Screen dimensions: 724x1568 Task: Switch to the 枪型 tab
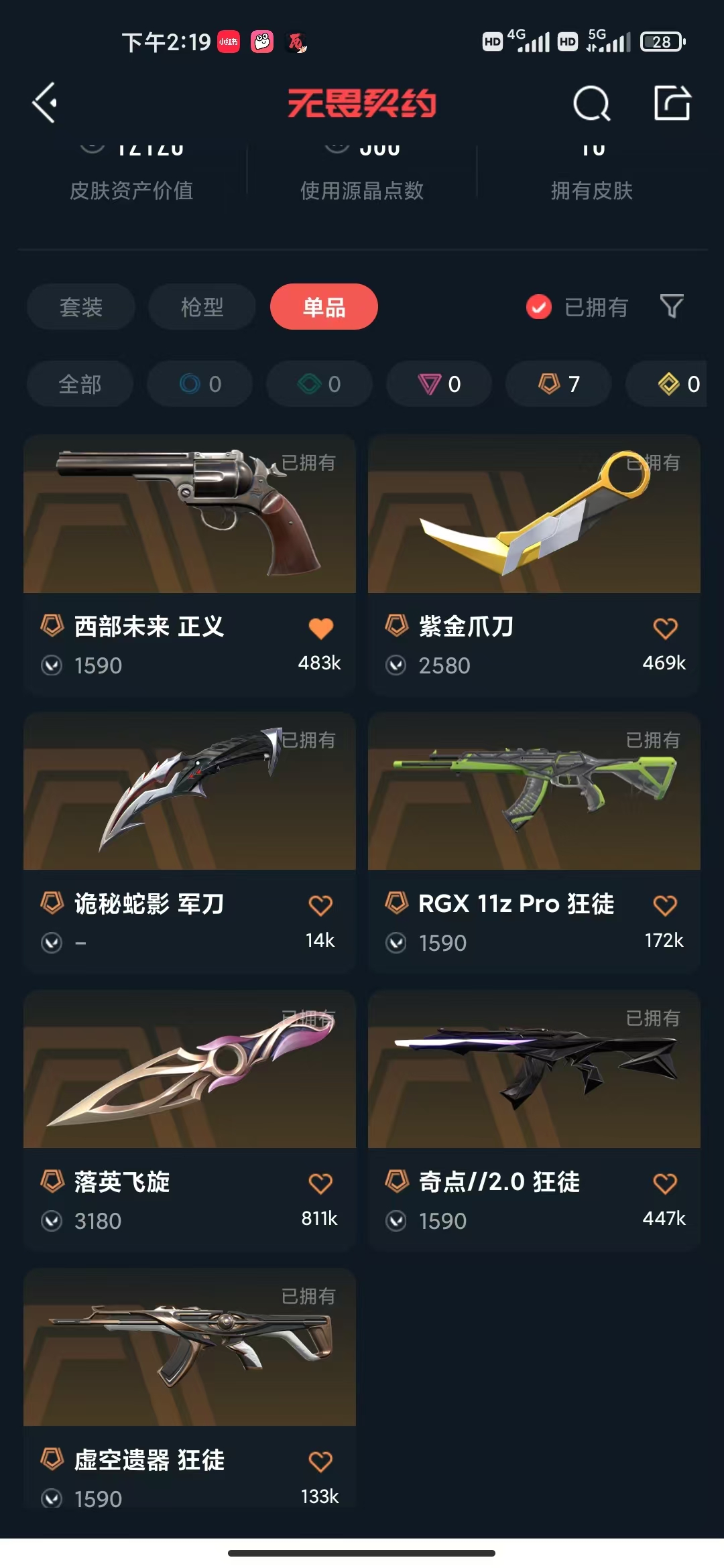click(202, 307)
